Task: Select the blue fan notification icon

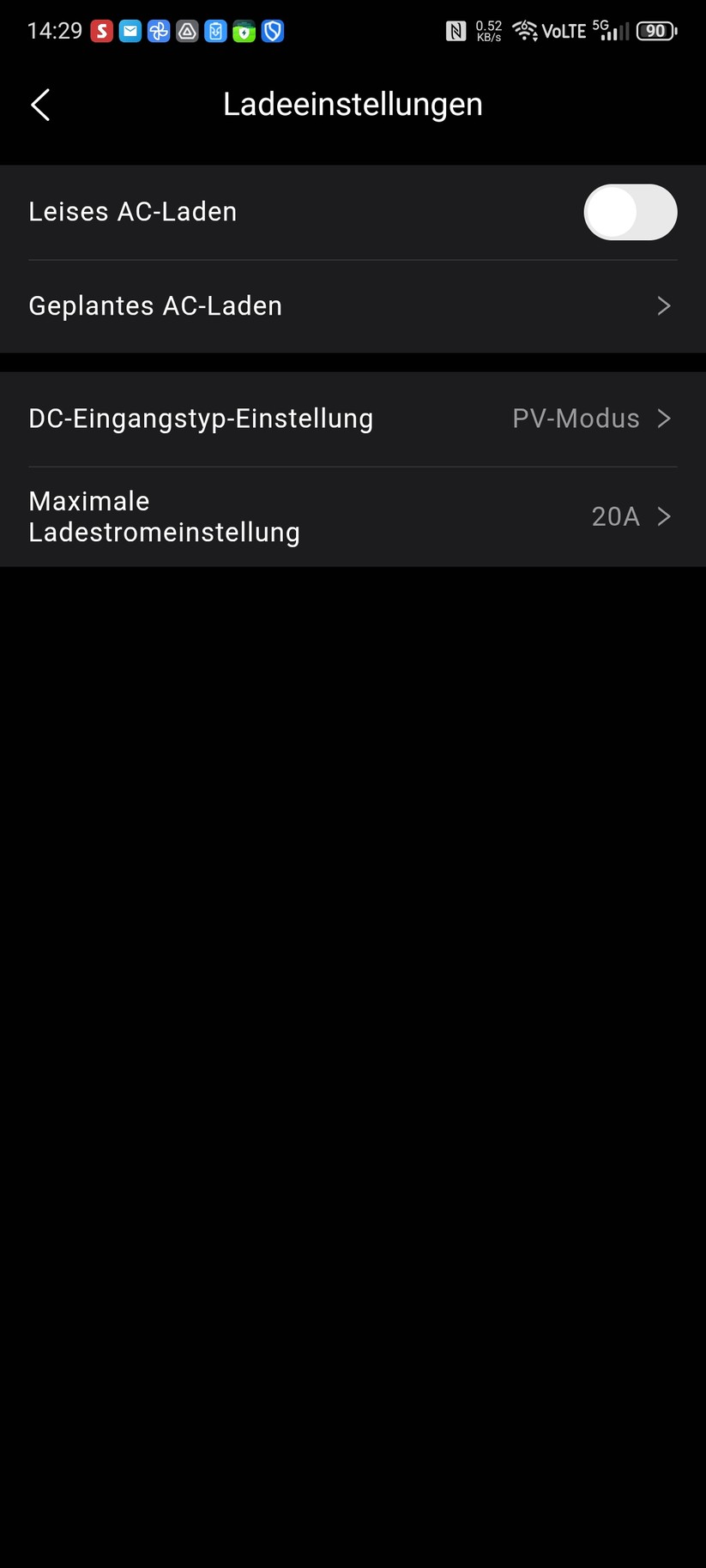Action: (x=159, y=30)
